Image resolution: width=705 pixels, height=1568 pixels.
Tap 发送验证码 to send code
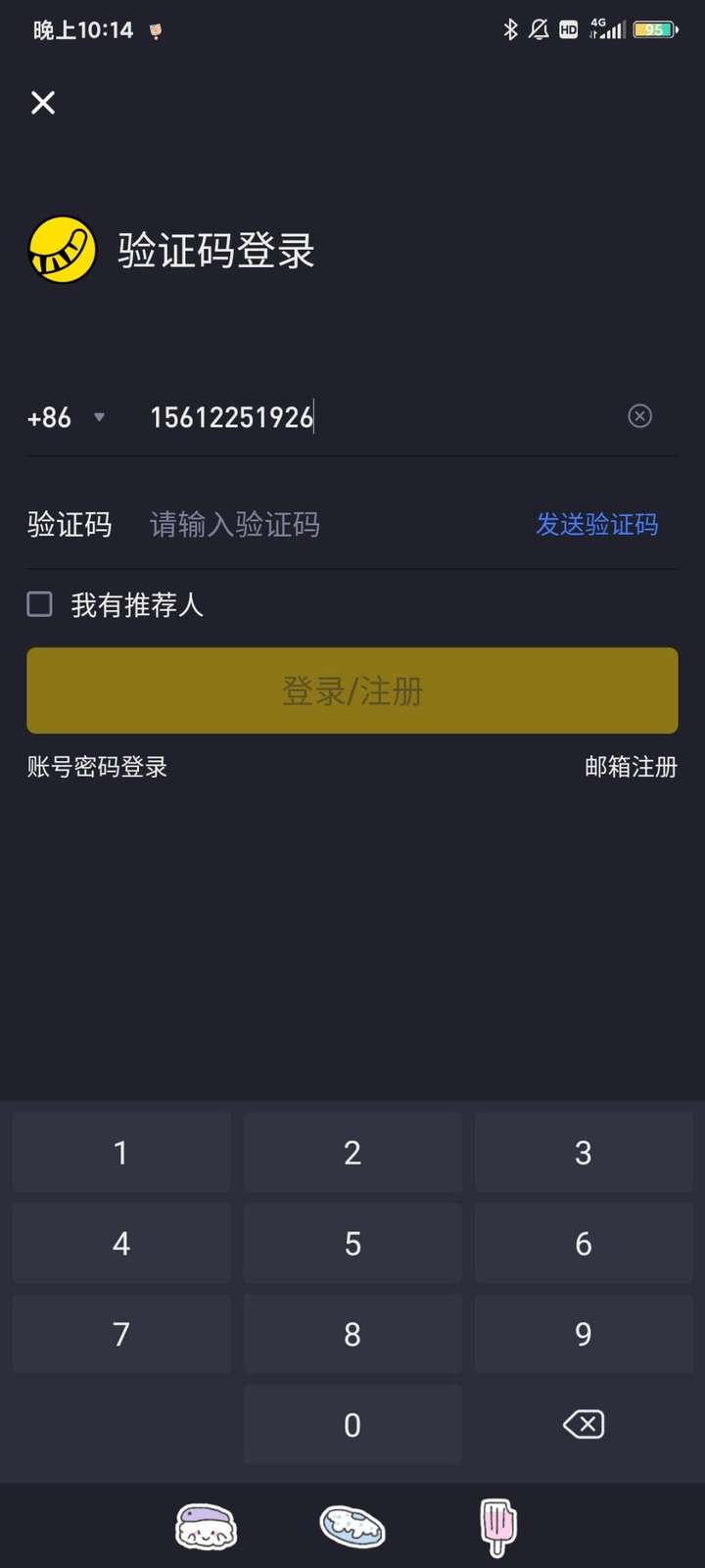tap(597, 525)
